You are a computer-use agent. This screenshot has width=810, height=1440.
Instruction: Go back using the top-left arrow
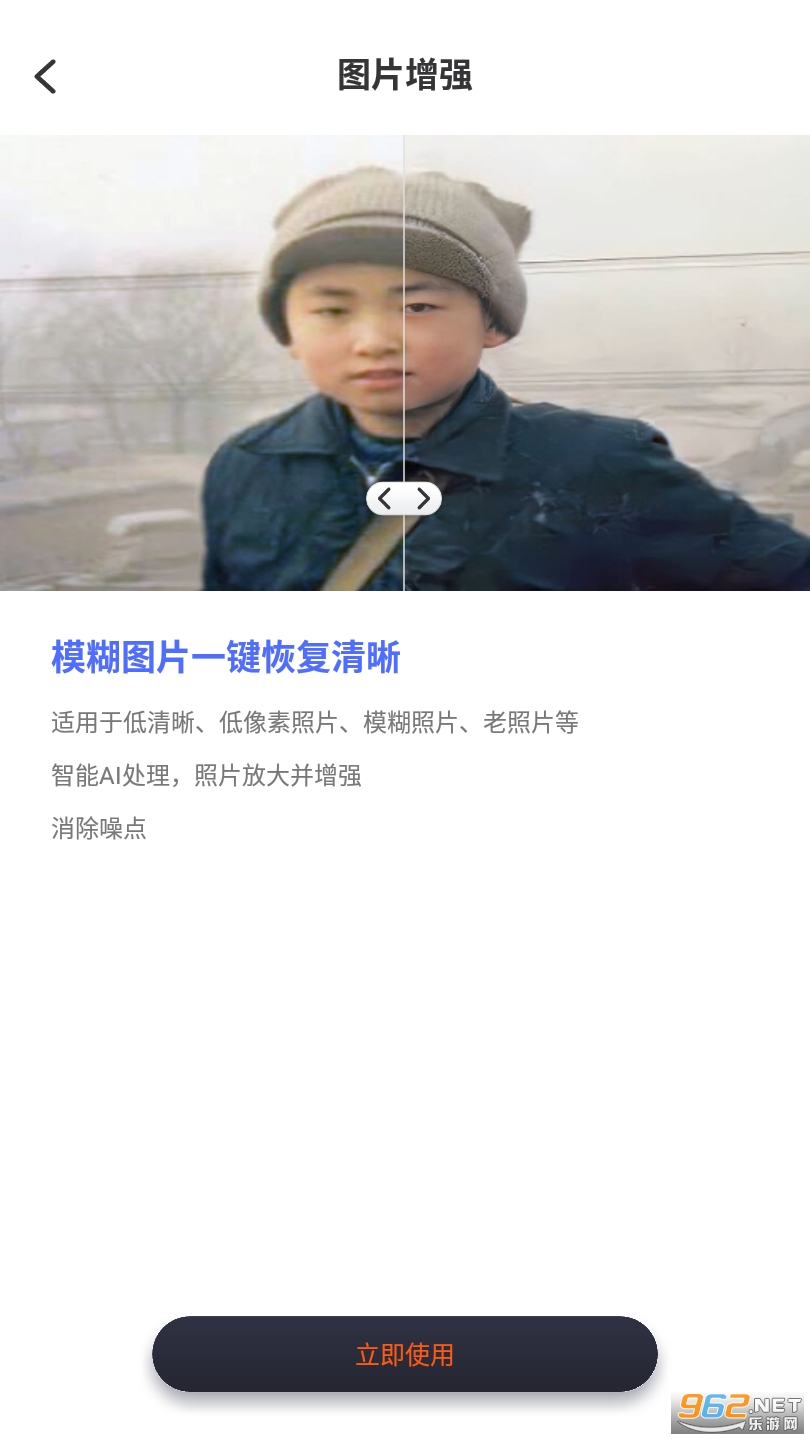pyautogui.click(x=45, y=76)
